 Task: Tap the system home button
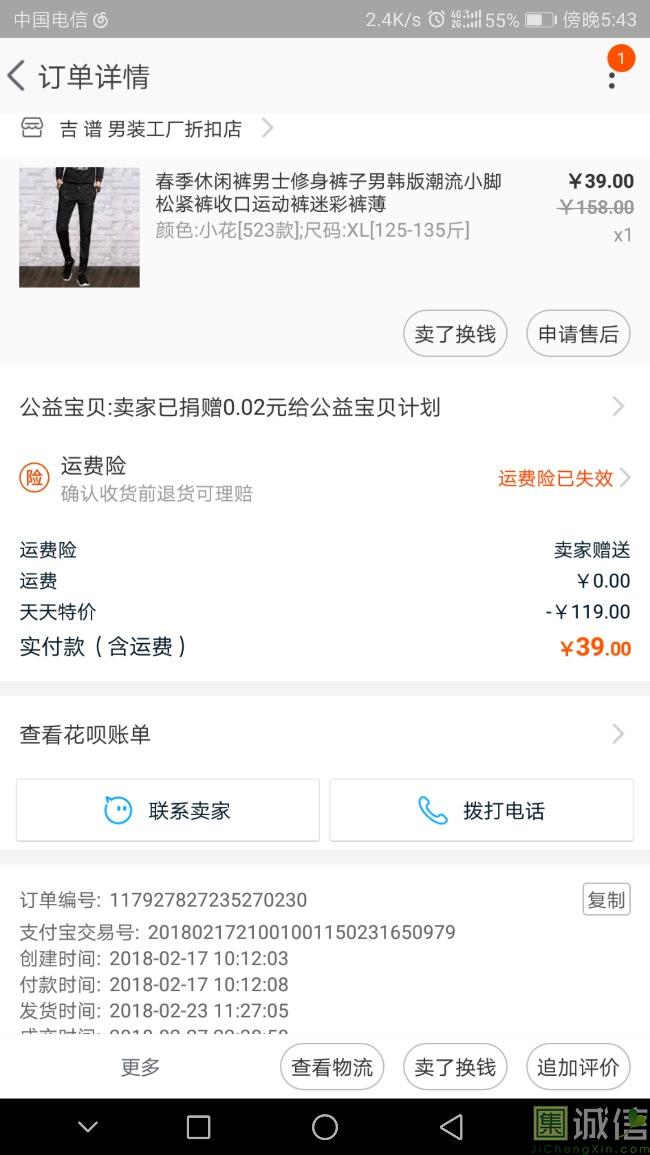pyautogui.click(x=325, y=1127)
